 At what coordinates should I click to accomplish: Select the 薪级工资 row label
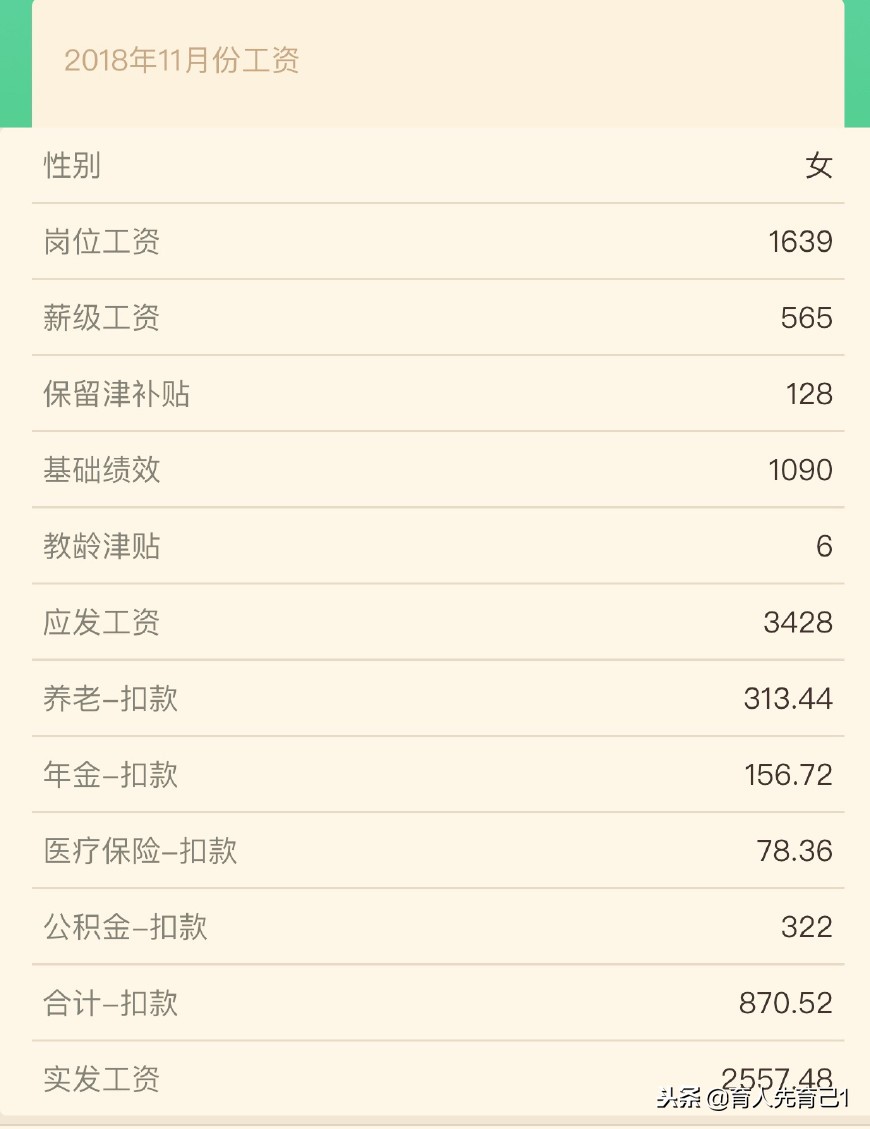(100, 318)
